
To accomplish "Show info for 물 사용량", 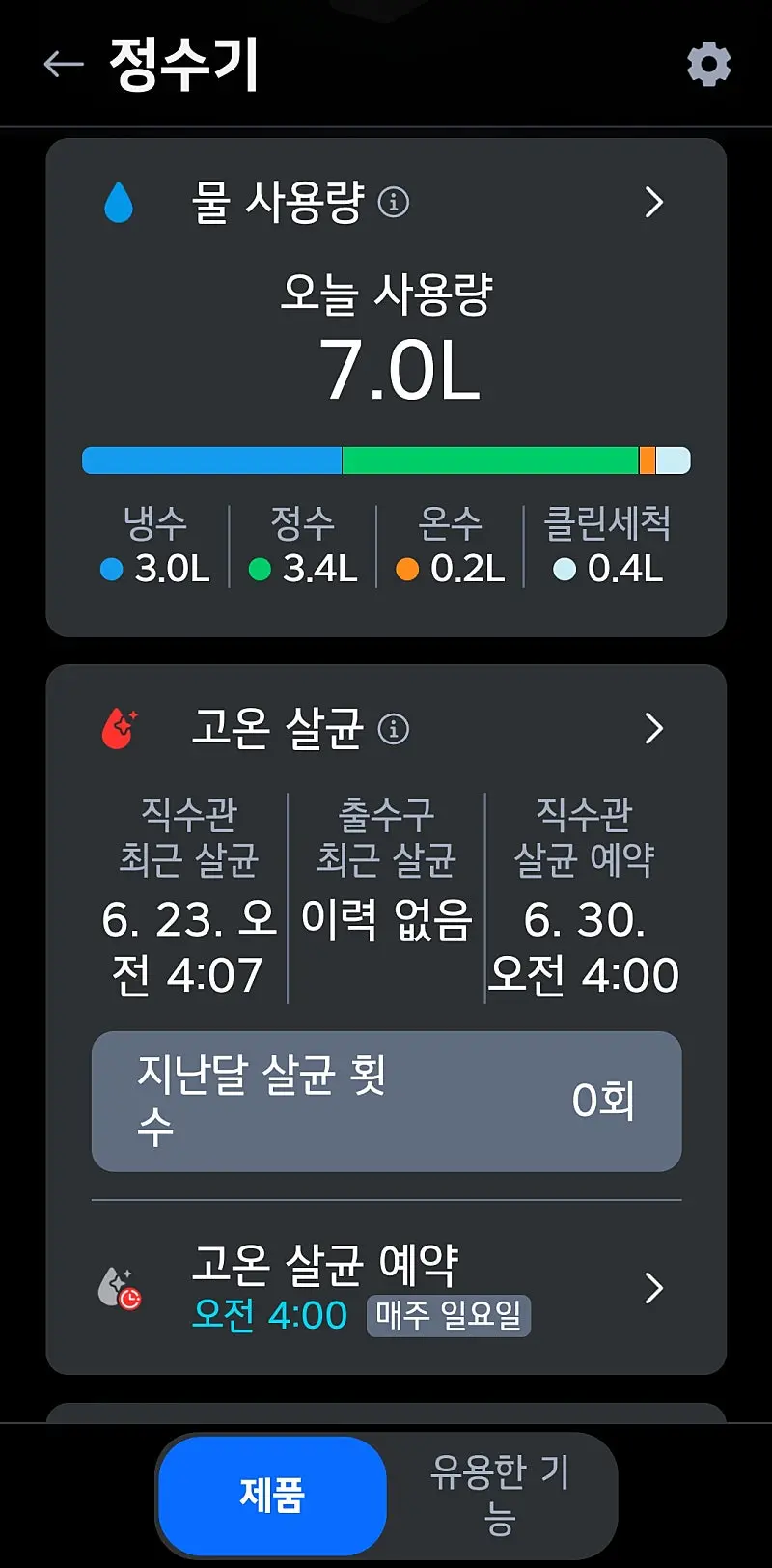I will pos(393,203).
